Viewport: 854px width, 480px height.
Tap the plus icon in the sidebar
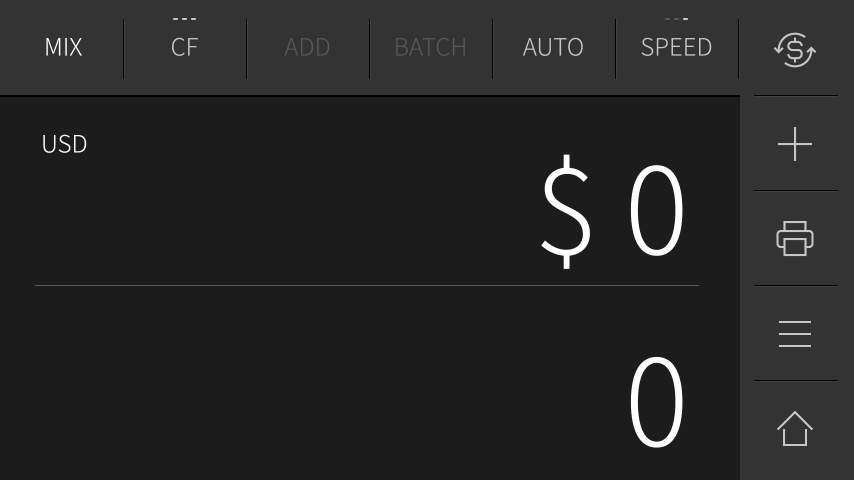tap(795, 144)
